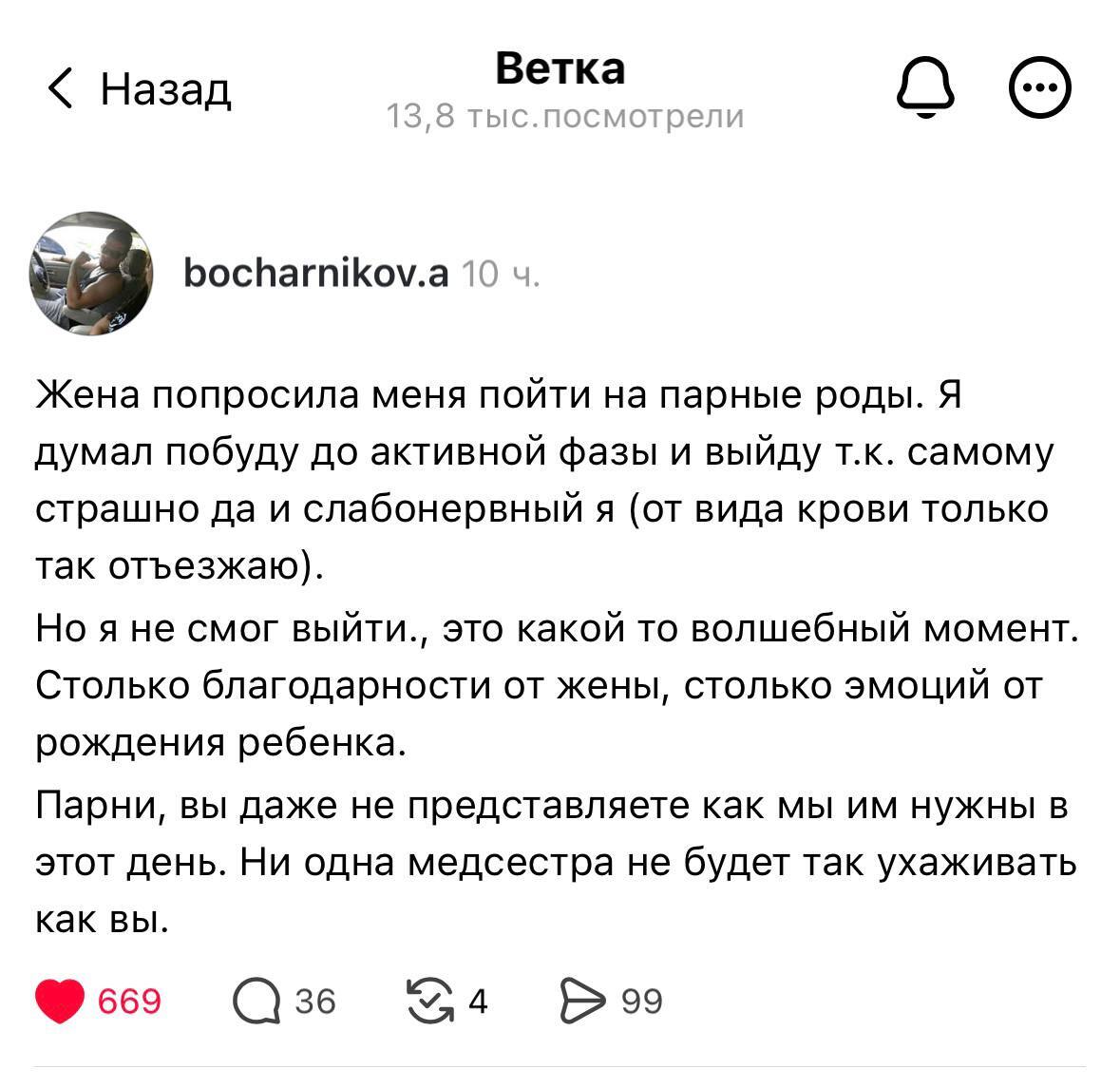
Task: Share the post with the send icon
Action: (581, 1002)
